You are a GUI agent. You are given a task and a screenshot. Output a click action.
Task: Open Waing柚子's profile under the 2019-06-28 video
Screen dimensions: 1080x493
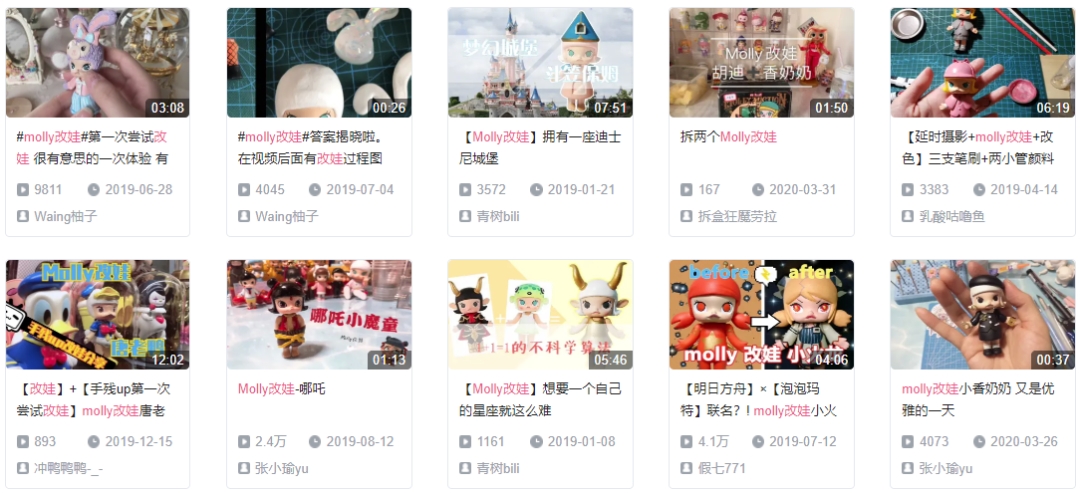(x=65, y=216)
